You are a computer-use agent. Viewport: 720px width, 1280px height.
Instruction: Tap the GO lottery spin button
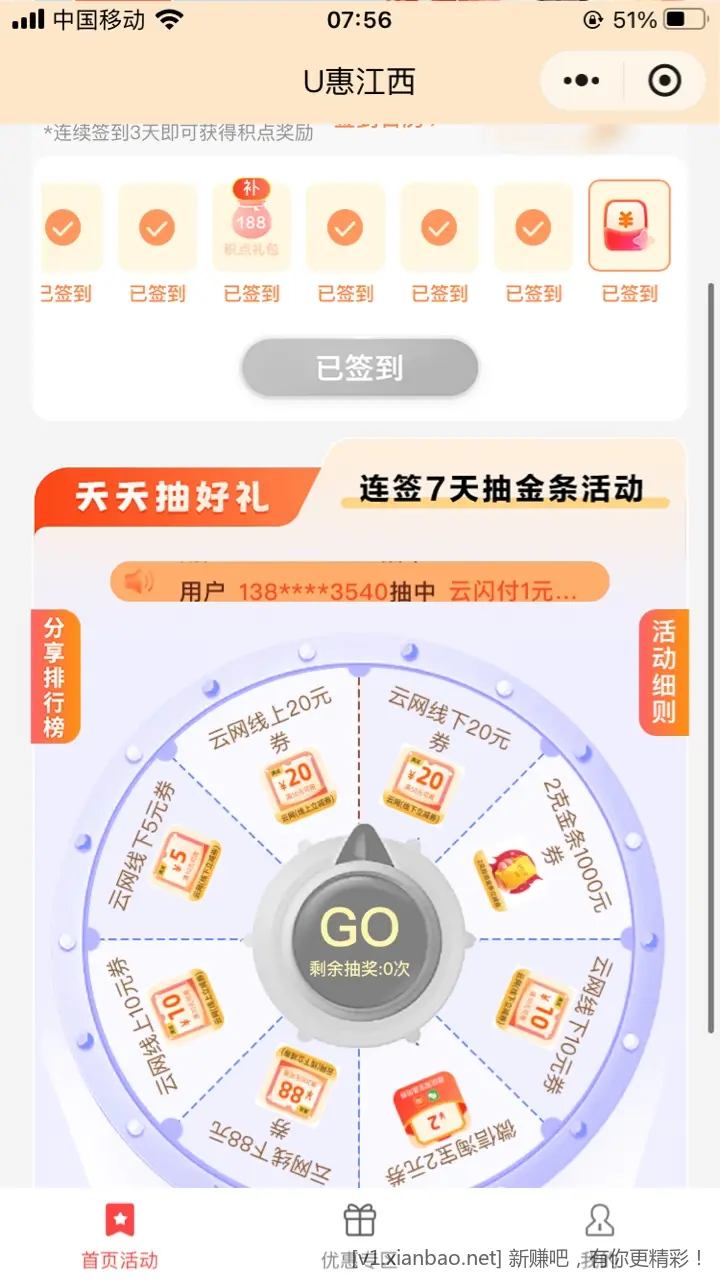[x=360, y=932]
